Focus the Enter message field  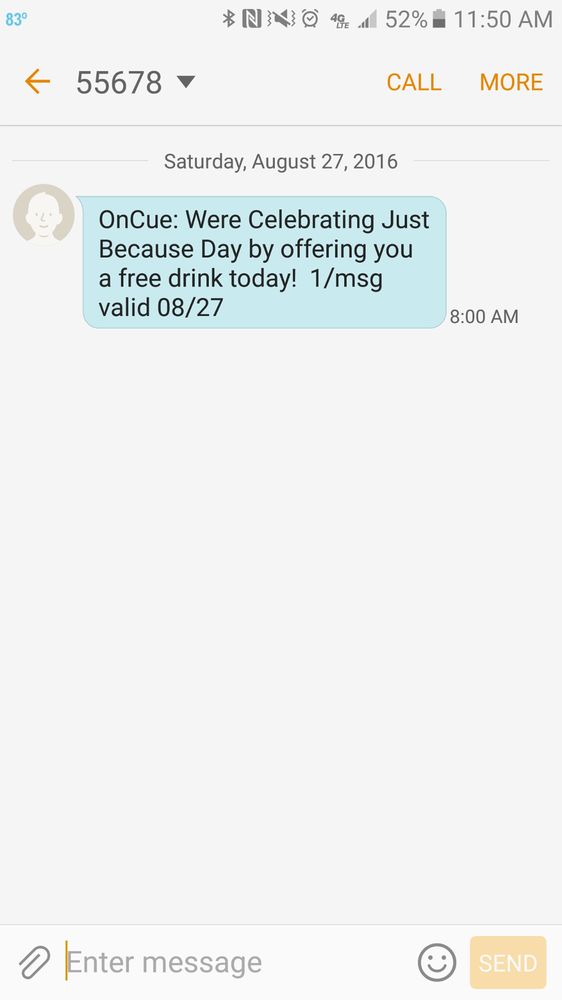236,962
